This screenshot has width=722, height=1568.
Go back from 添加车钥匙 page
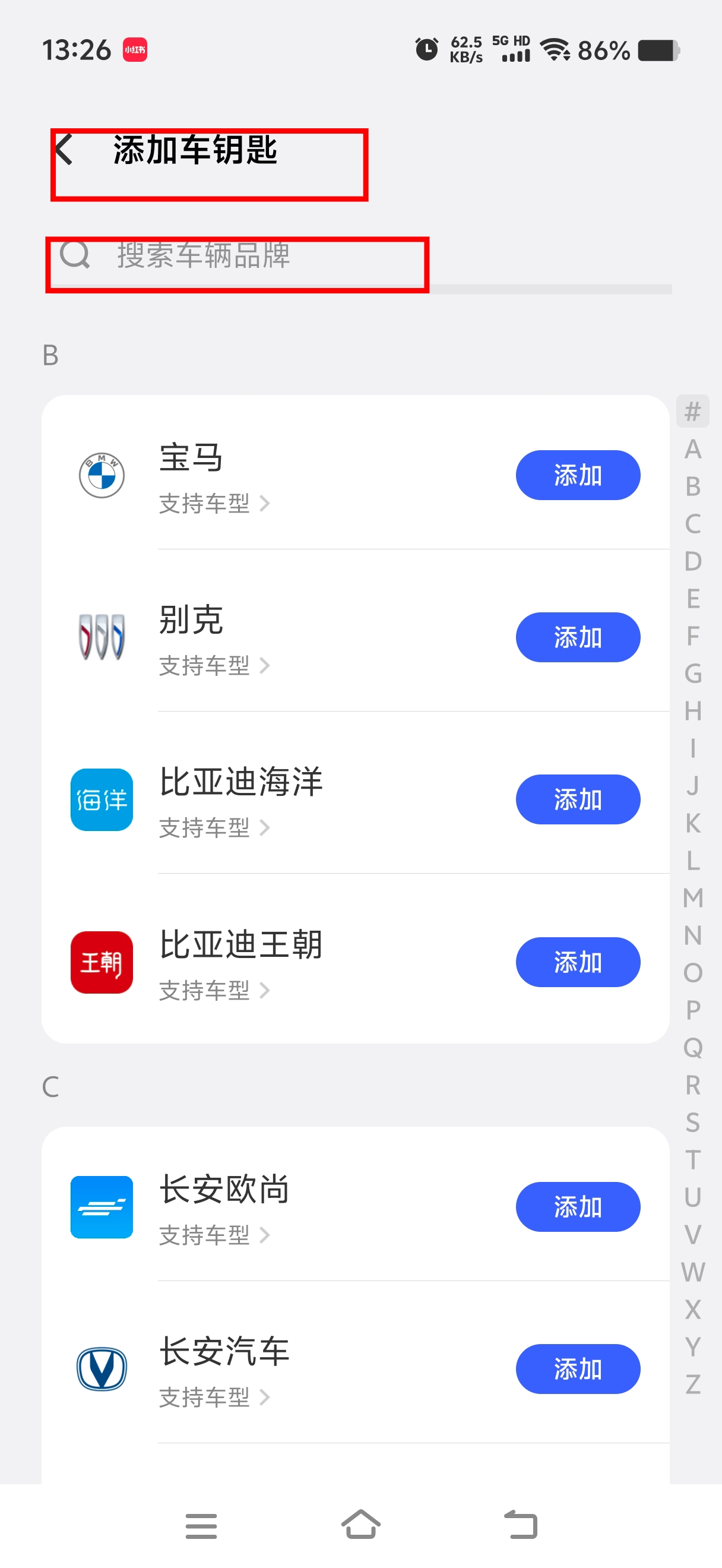point(64,149)
